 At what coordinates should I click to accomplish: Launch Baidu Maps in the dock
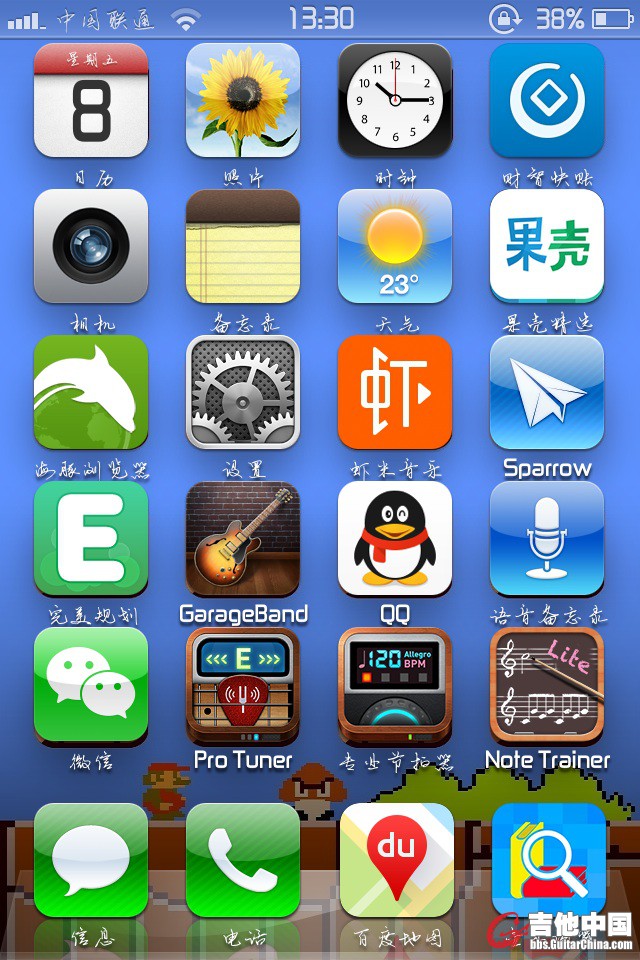click(x=395, y=860)
